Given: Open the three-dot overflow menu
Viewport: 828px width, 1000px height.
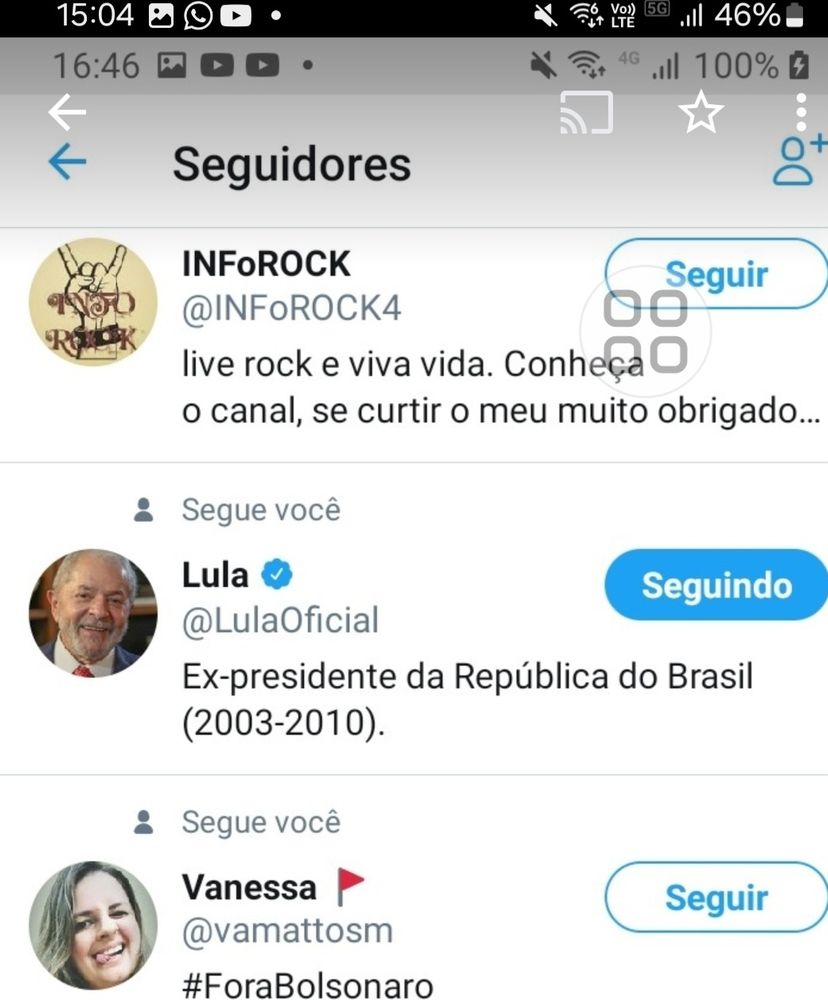Looking at the screenshot, I should 802,112.
